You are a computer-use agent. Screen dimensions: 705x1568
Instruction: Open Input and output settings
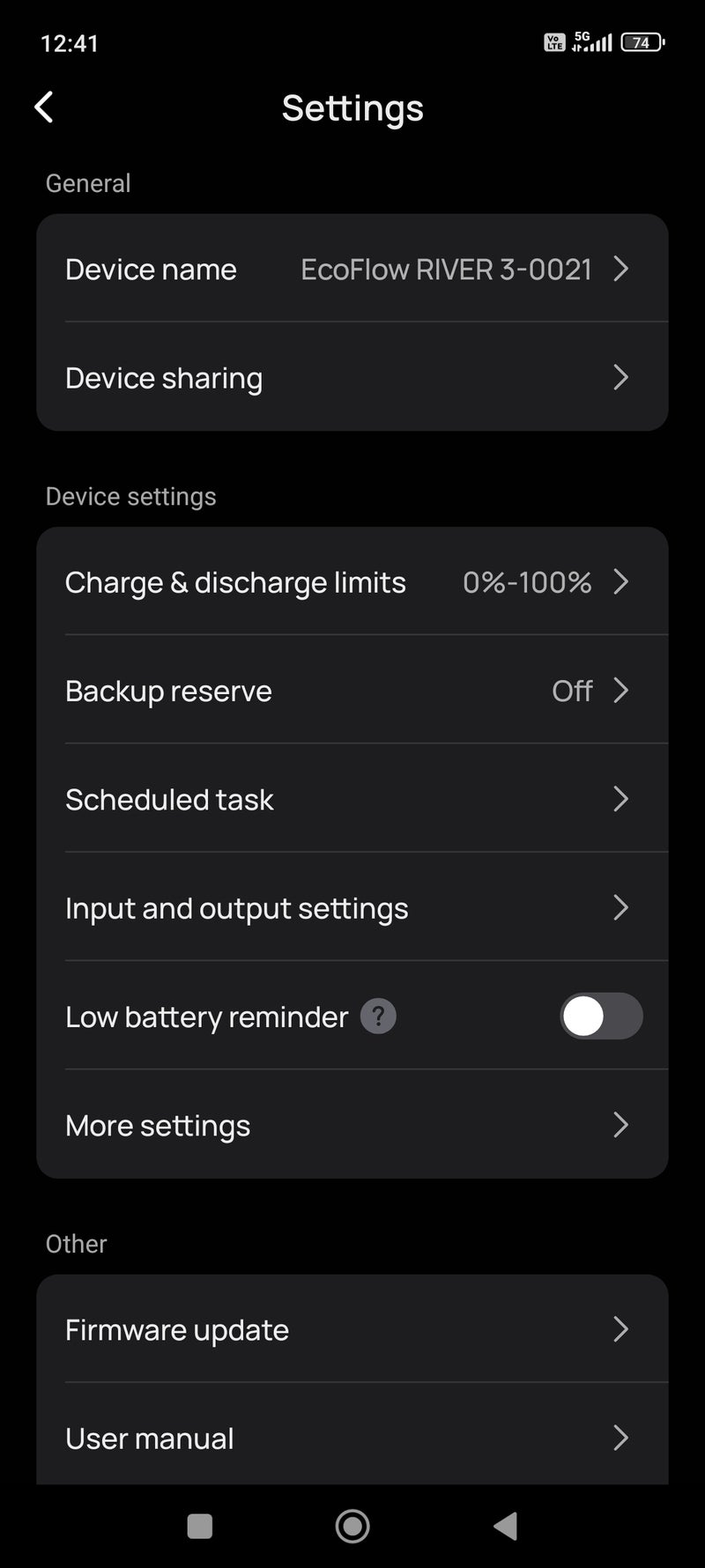(x=352, y=908)
